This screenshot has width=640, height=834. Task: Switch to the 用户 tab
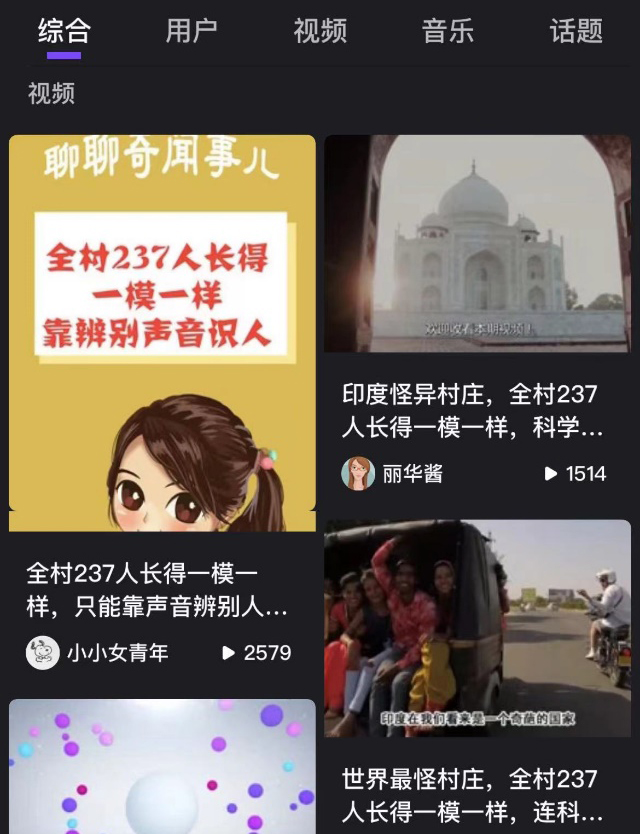coord(191,31)
